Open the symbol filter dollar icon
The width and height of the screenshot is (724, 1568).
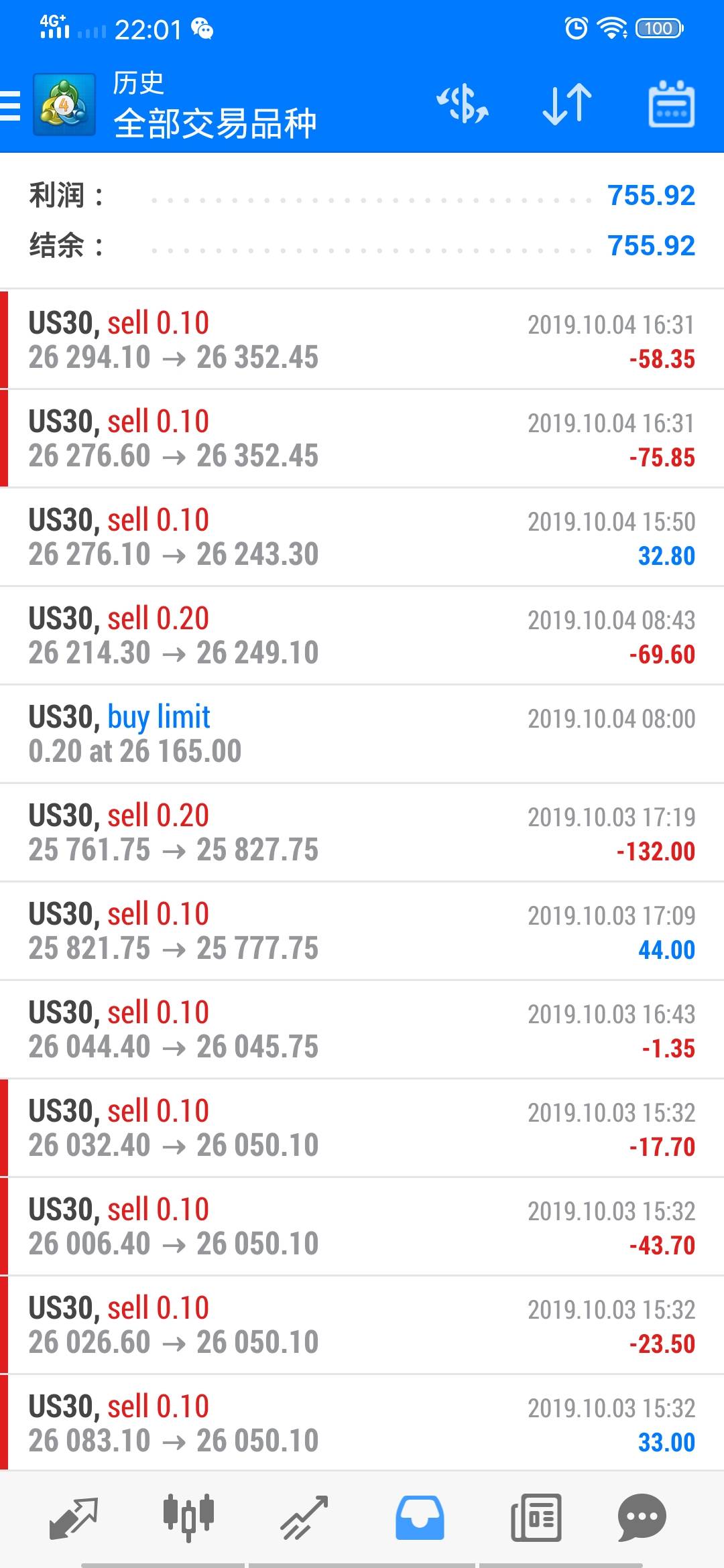tap(463, 105)
